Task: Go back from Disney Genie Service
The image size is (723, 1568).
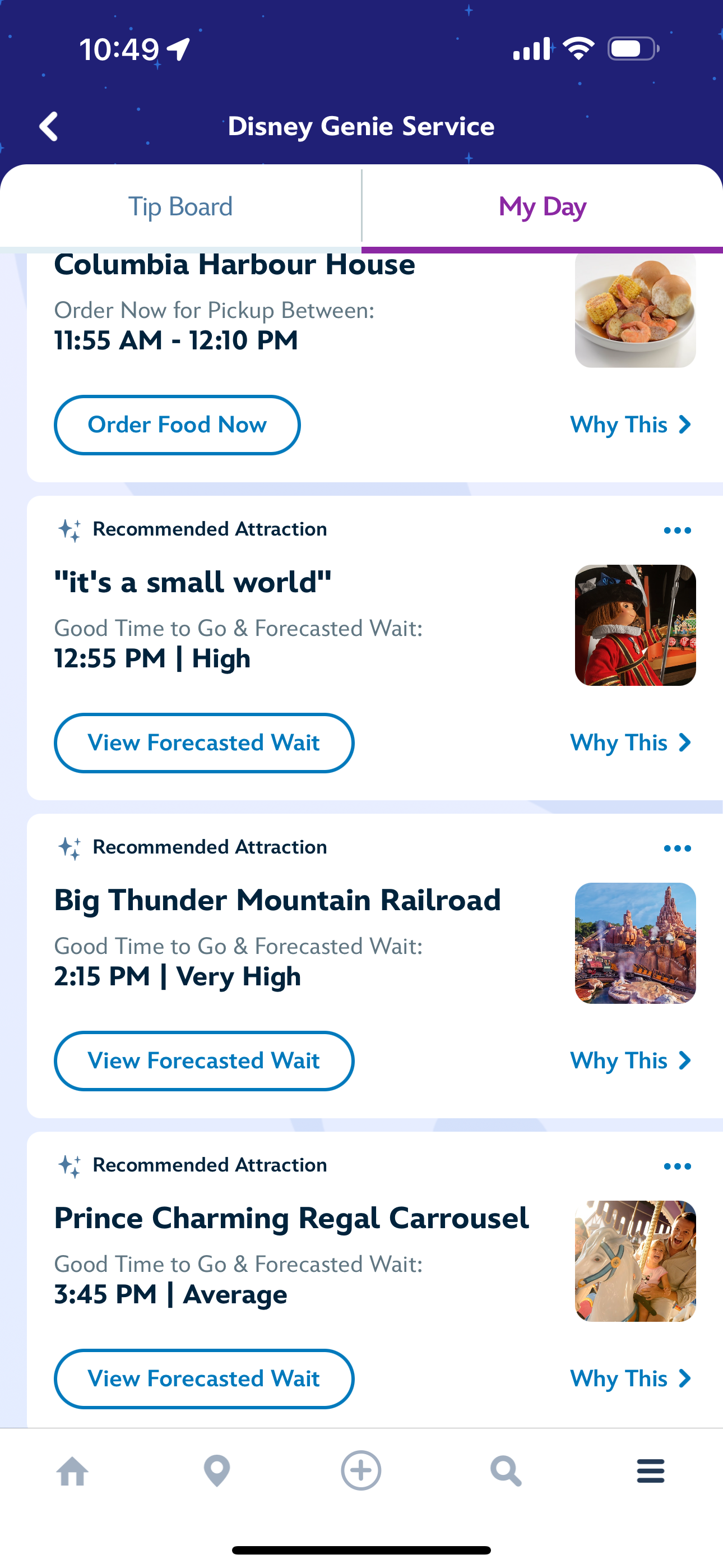Action: click(x=49, y=127)
